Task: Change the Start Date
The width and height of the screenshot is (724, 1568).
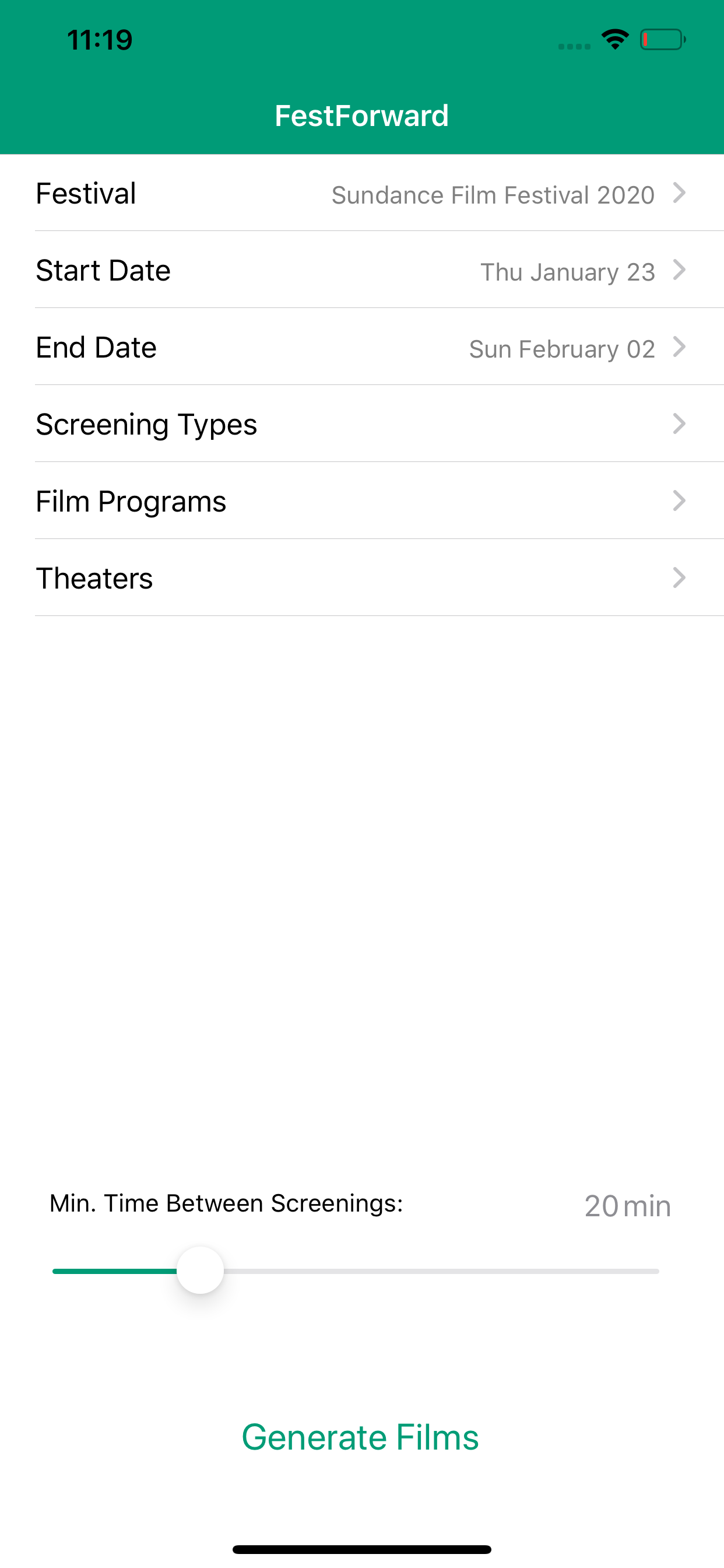Action: [x=362, y=269]
